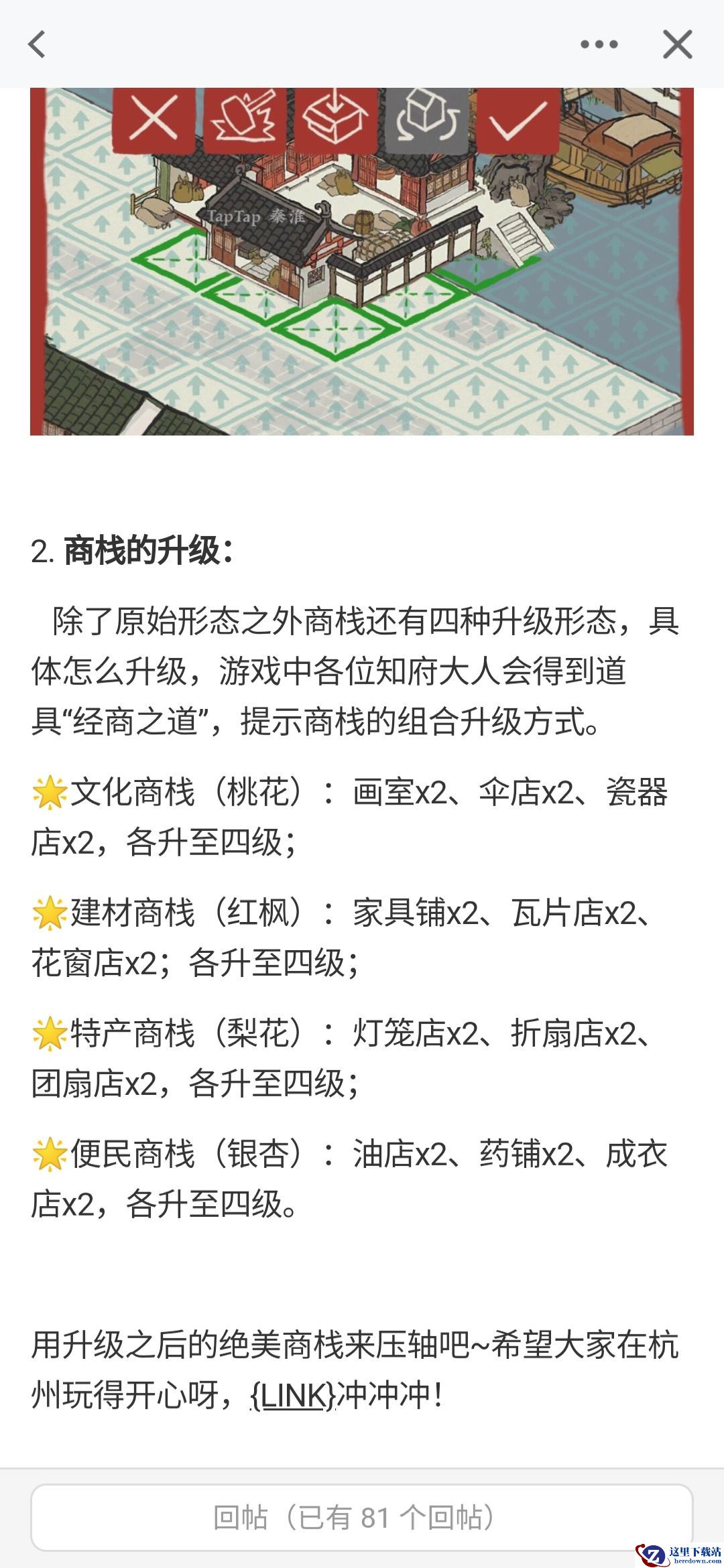Image resolution: width=724 pixels, height=1568 pixels.
Task: Open the three-dot overflow menu
Action: point(599,45)
